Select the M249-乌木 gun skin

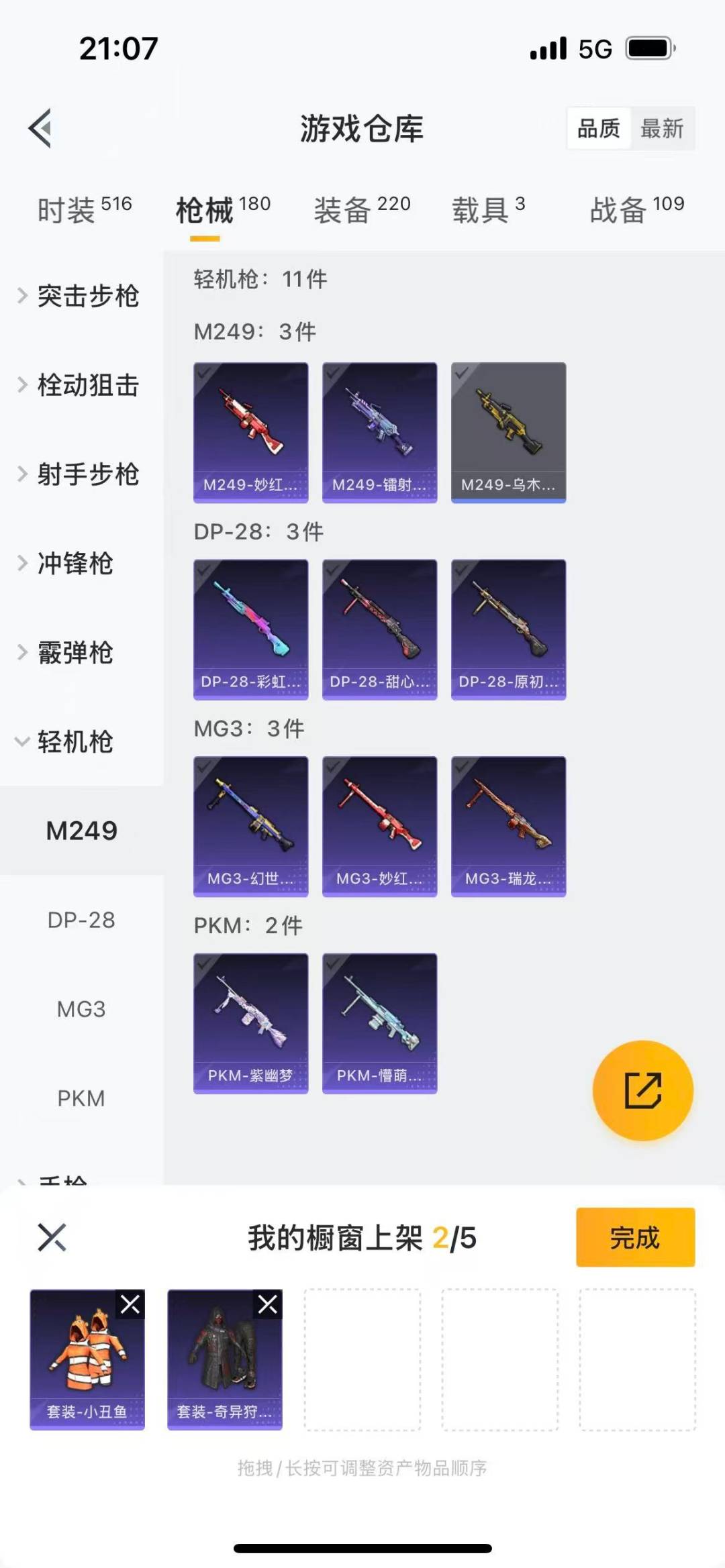(508, 432)
